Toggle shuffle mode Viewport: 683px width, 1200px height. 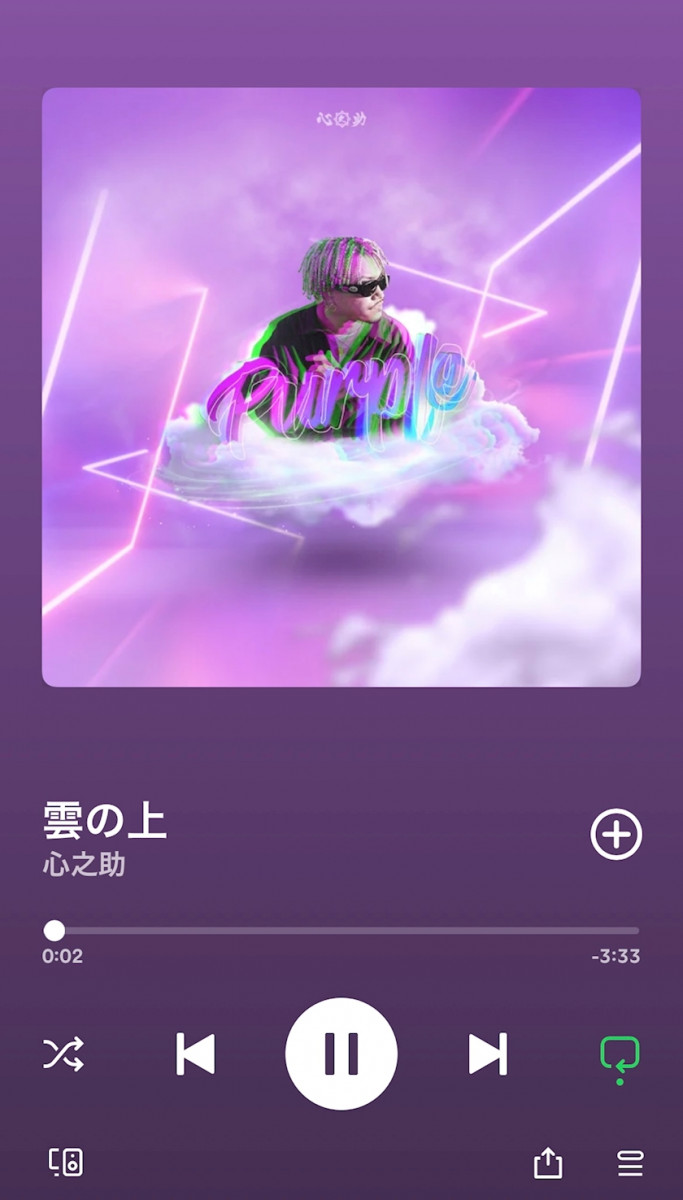click(64, 1054)
